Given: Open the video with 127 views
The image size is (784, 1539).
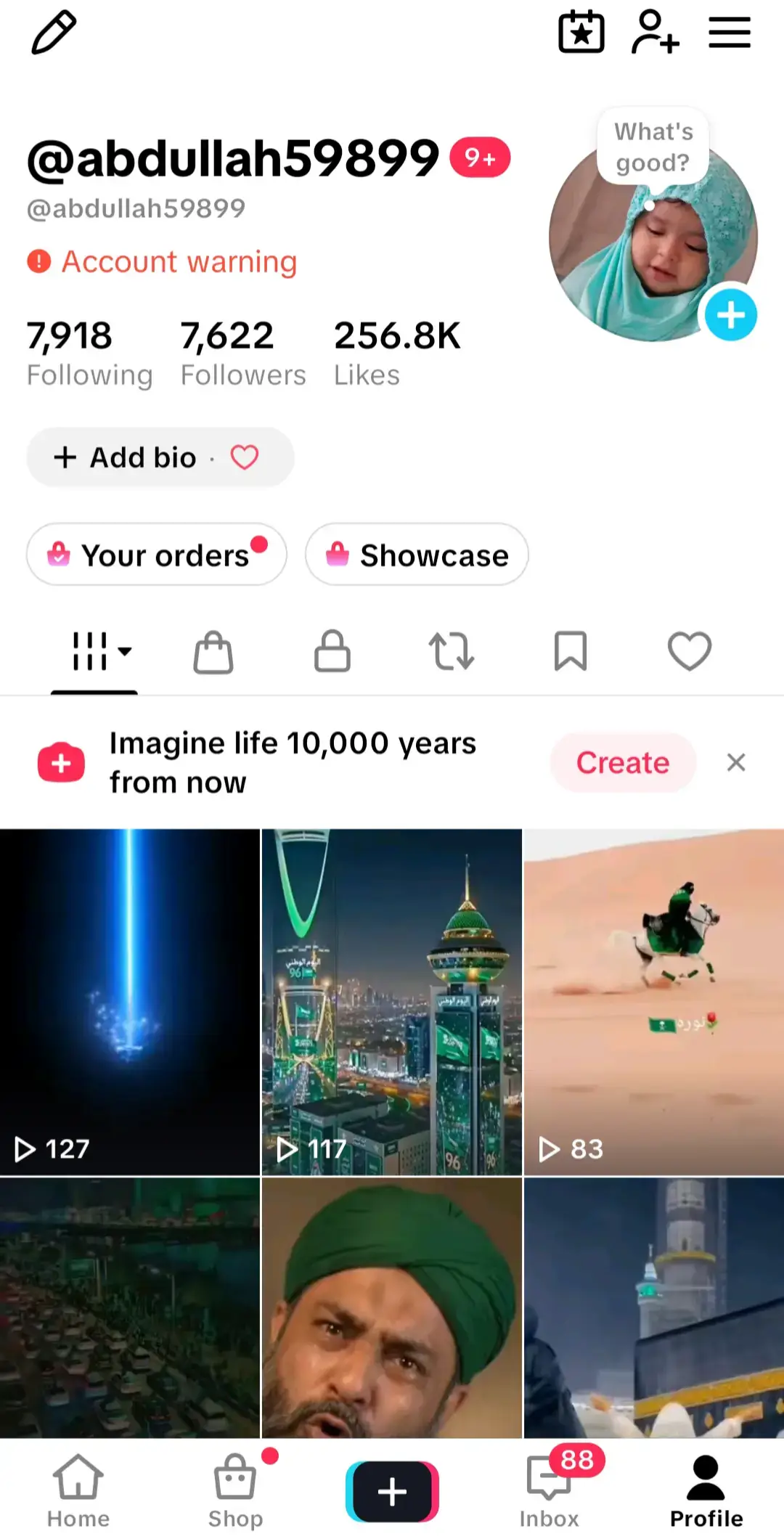Looking at the screenshot, I should tap(130, 1002).
